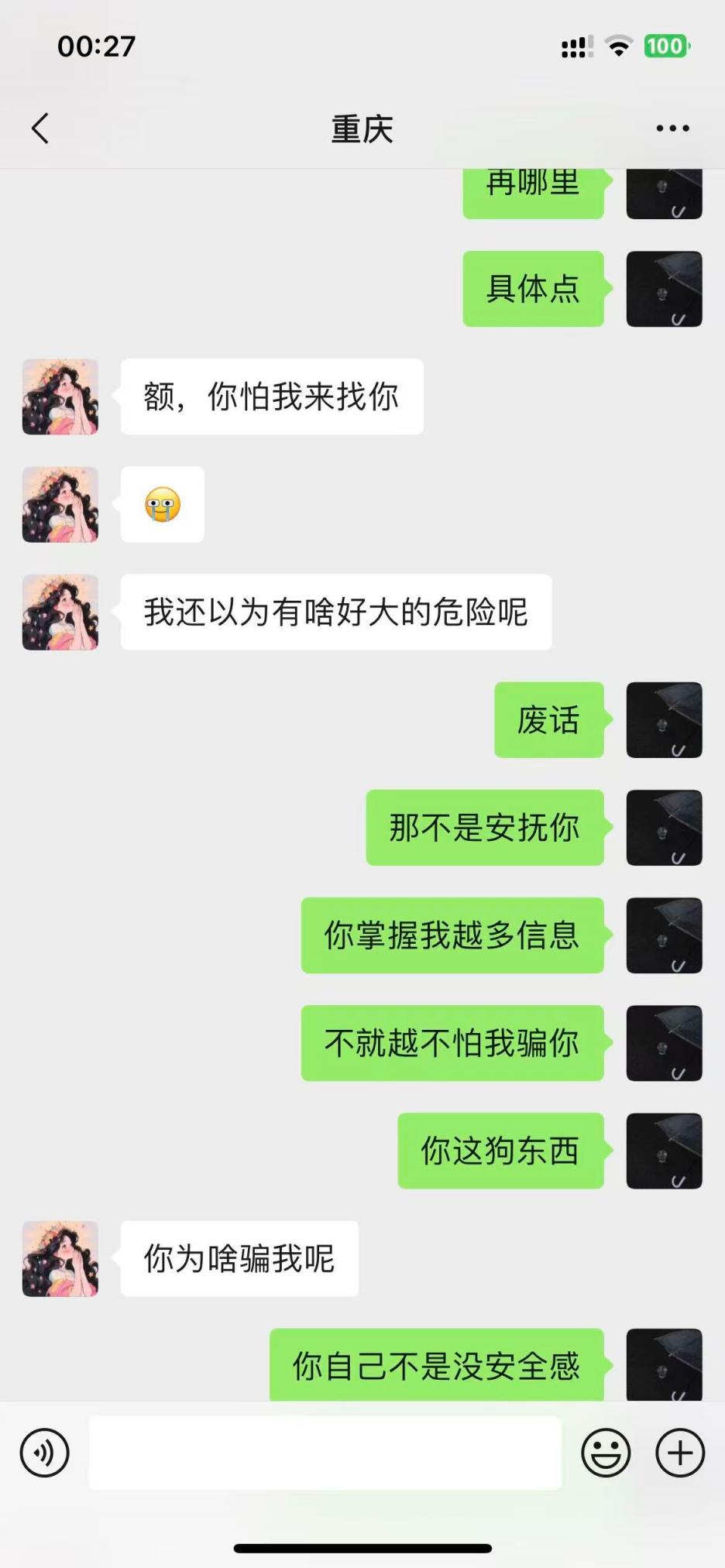Tap own avatar beside 具体点 message
This screenshot has height=1568, width=725.
click(x=664, y=289)
